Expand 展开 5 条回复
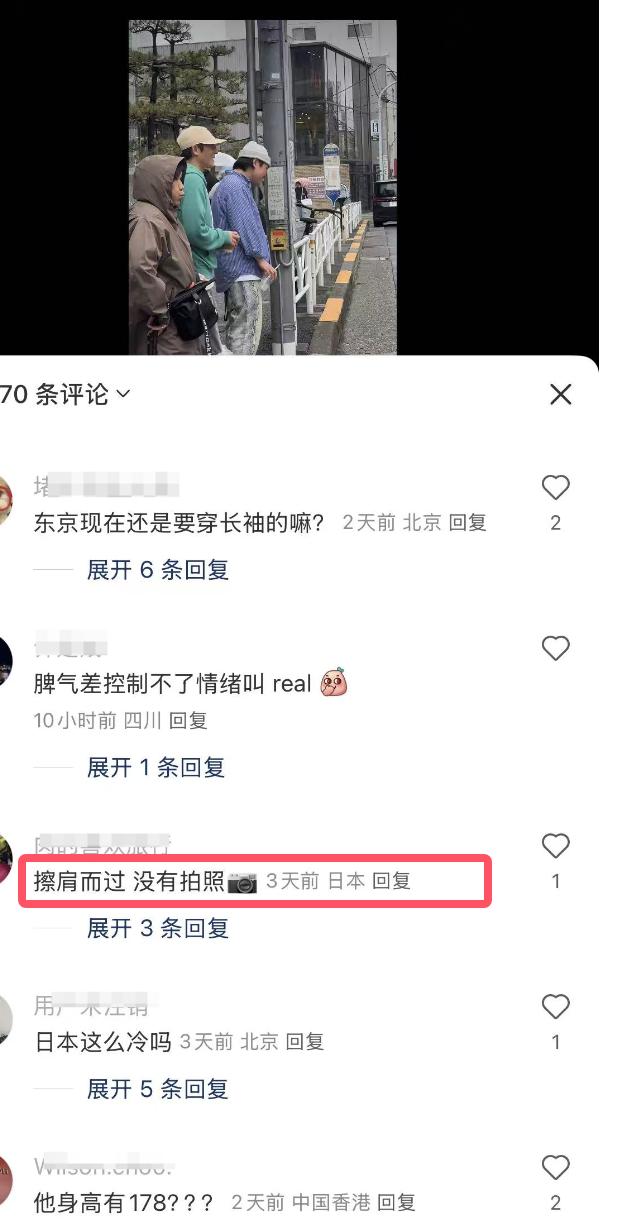 coord(158,1089)
